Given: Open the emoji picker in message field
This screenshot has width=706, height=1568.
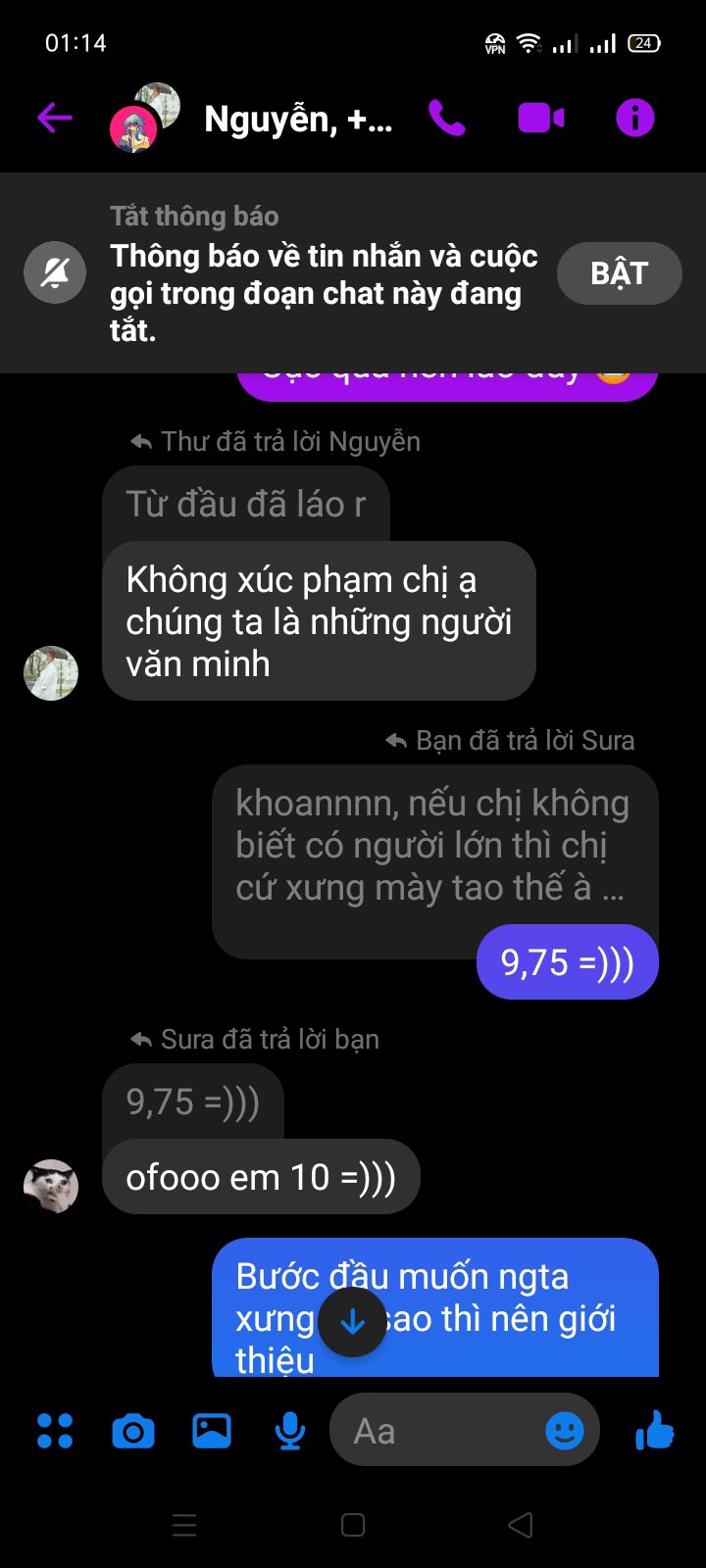Looking at the screenshot, I should [565, 1432].
